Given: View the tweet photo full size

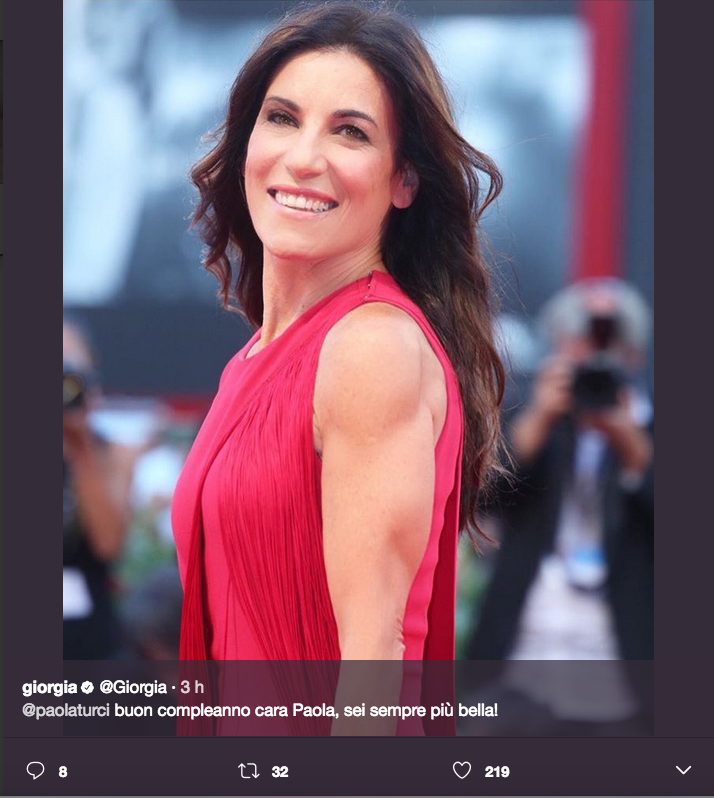Looking at the screenshot, I should coord(358,330).
